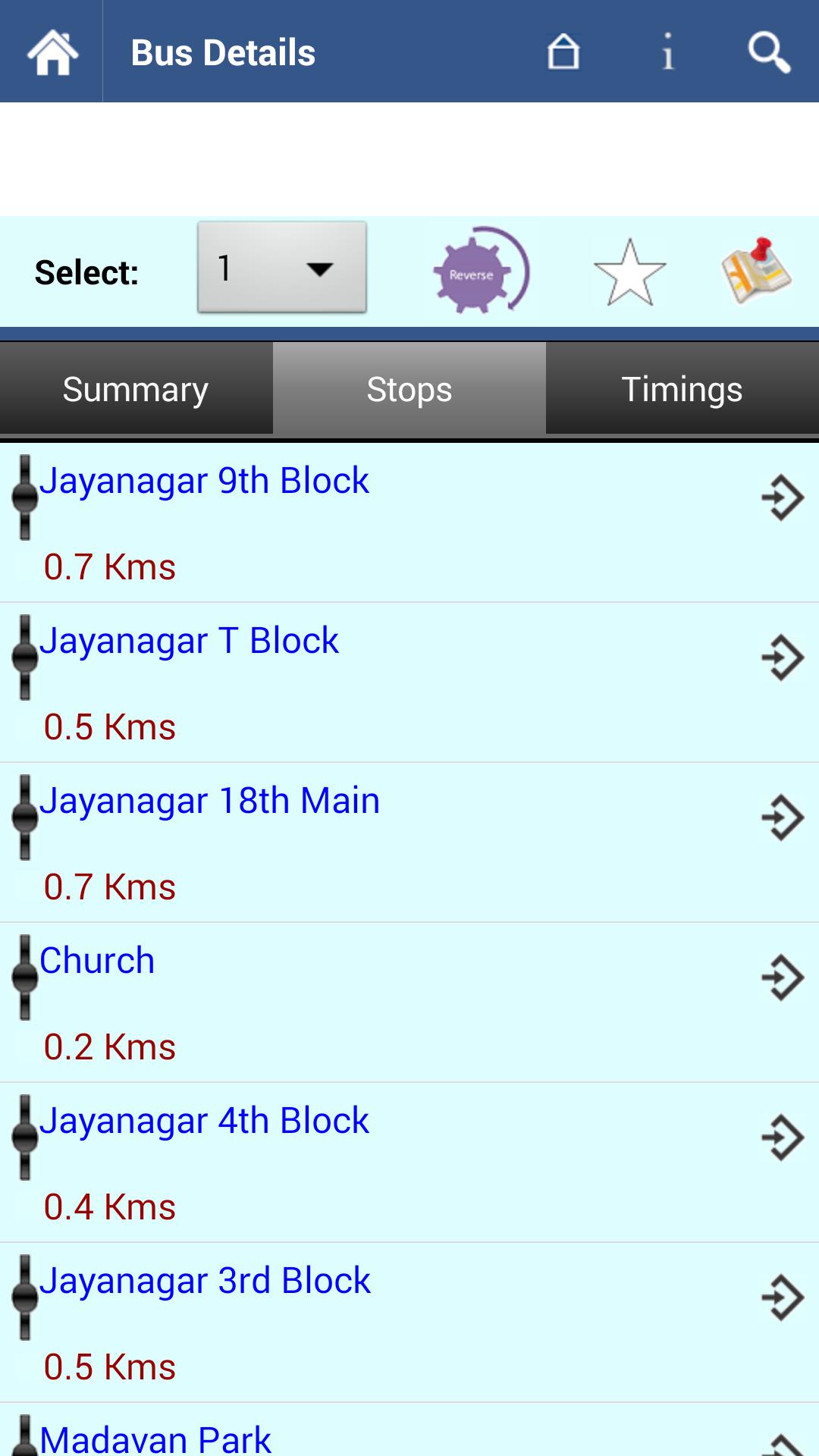Tap the home icon in the top-left corner
The width and height of the screenshot is (819, 1456).
coord(50,51)
